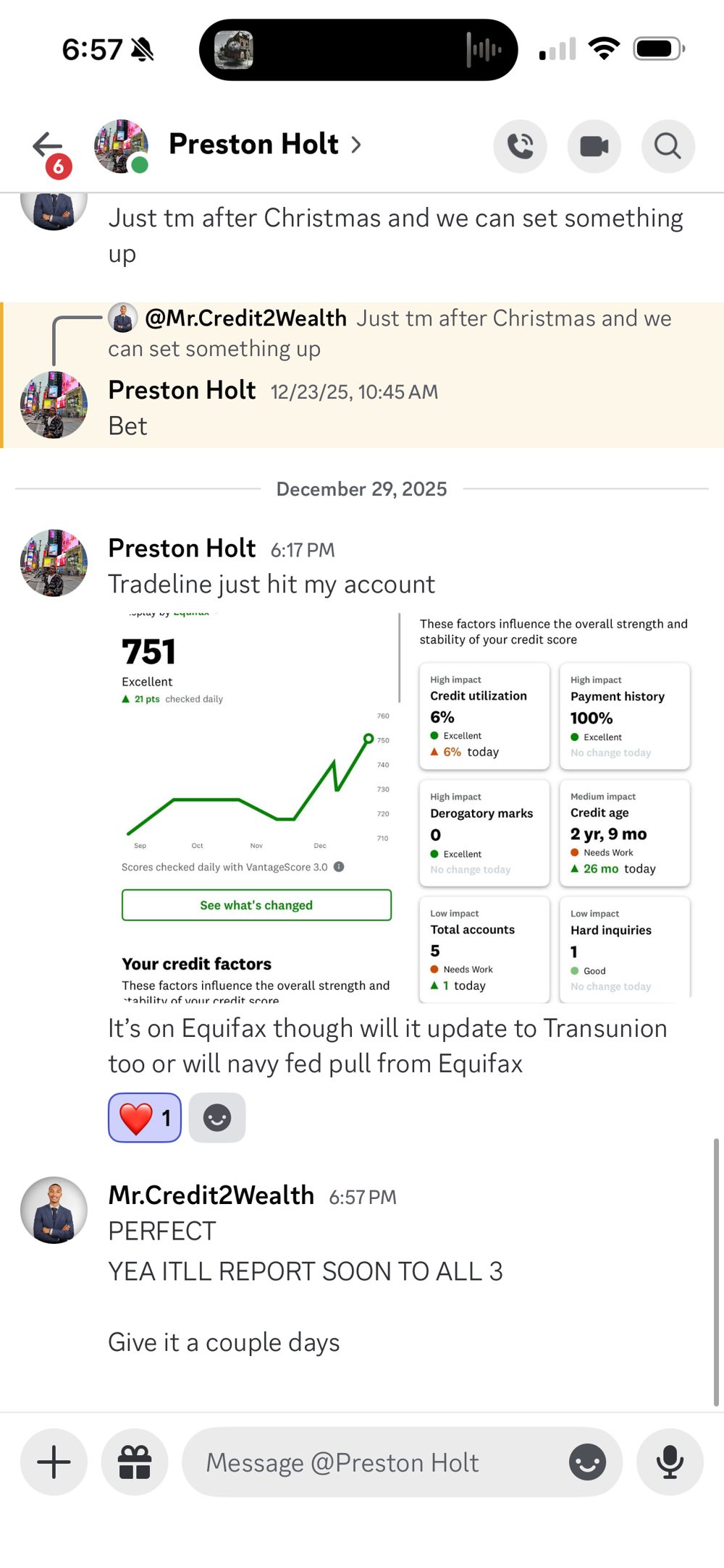The width and height of the screenshot is (724, 1568).
Task: Add a new reaction to Preston's message
Action: [x=217, y=1118]
